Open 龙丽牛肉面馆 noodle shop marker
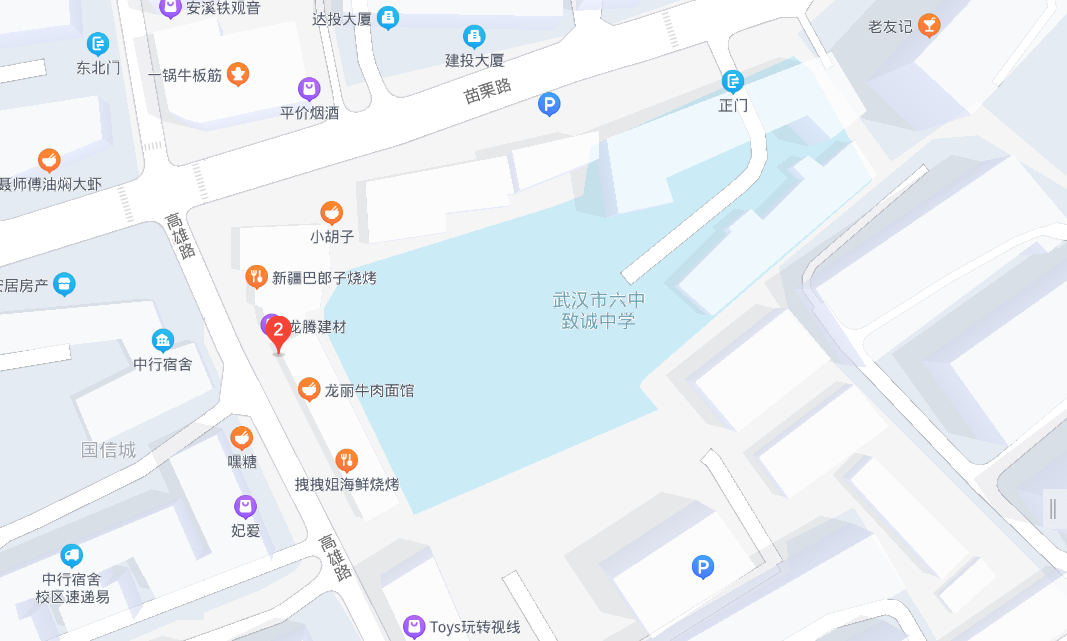1067x641 pixels. [x=309, y=390]
